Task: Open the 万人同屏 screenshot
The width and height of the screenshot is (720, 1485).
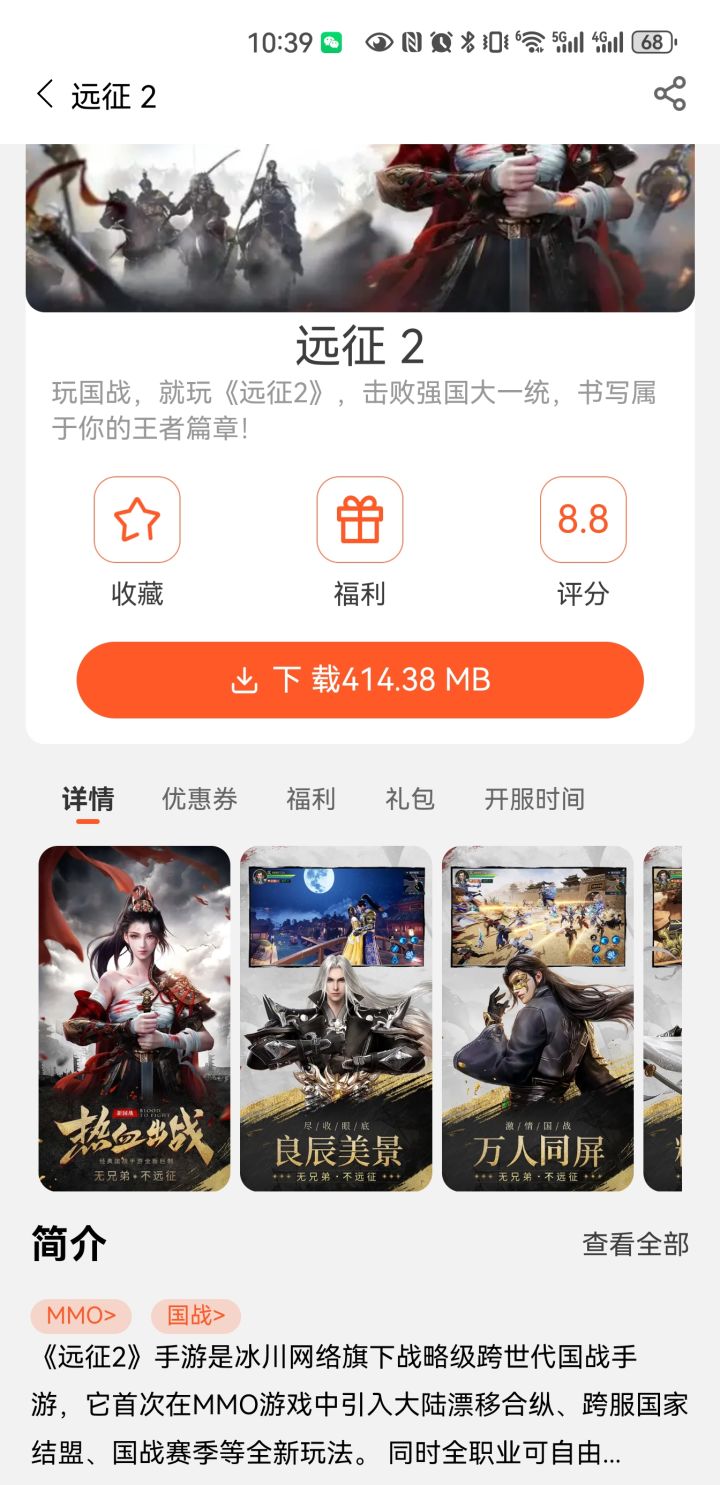Action: point(538,1019)
